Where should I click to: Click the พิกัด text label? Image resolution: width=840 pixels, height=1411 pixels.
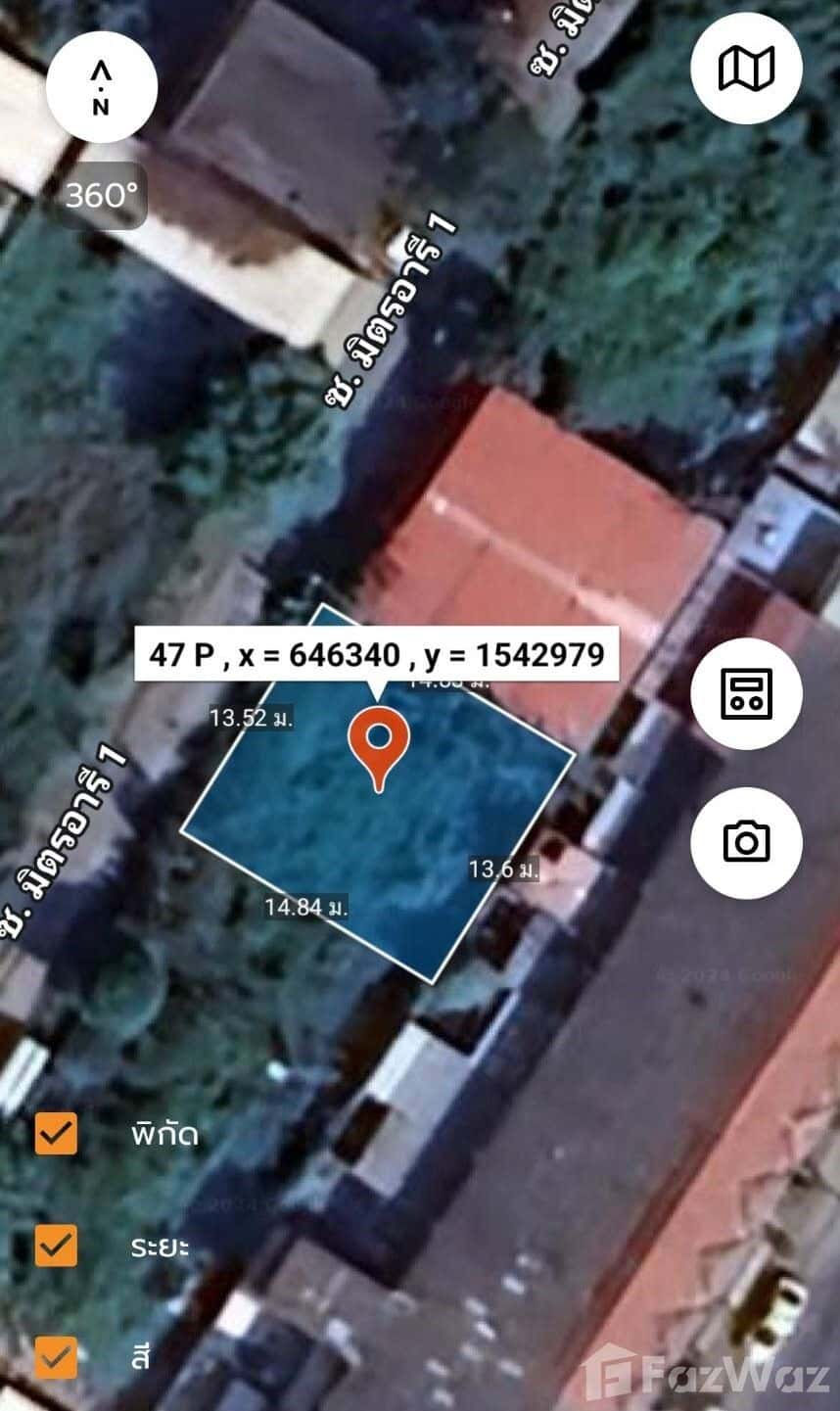coord(164,1135)
